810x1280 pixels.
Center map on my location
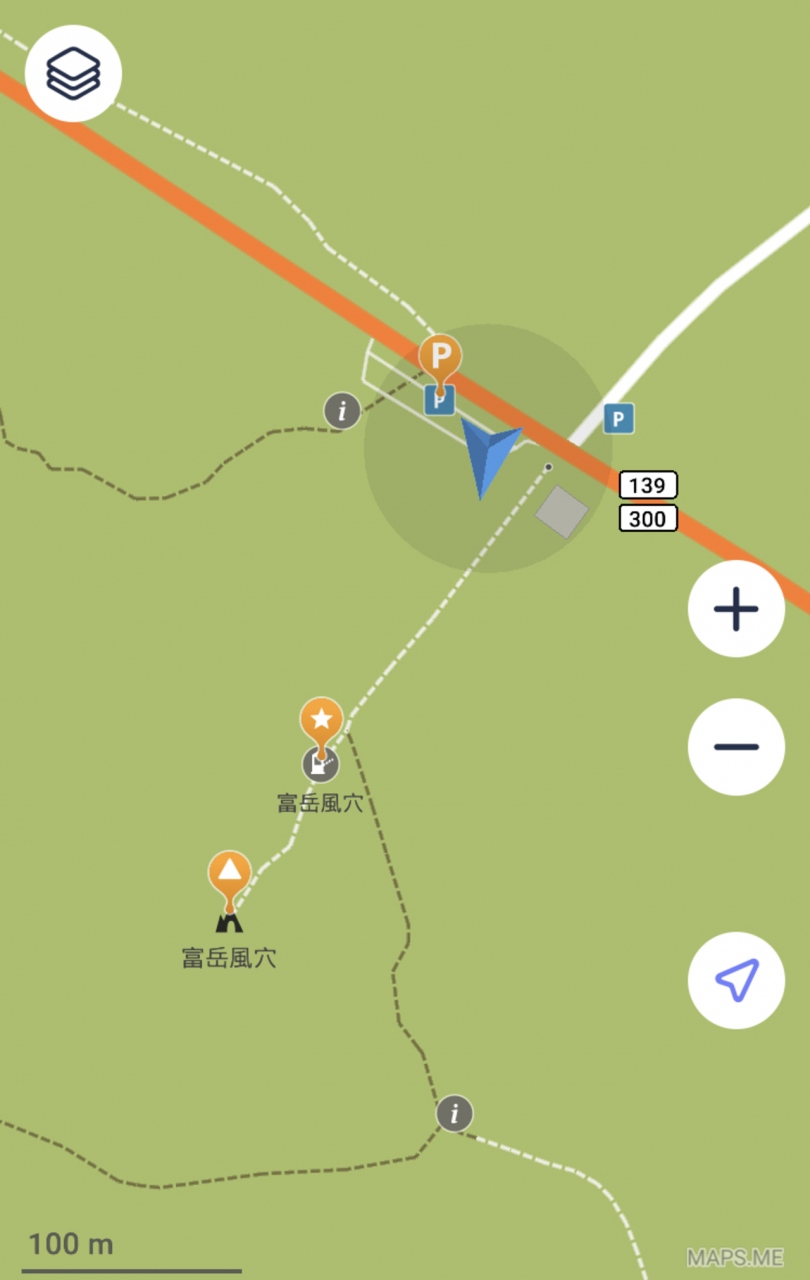point(736,980)
